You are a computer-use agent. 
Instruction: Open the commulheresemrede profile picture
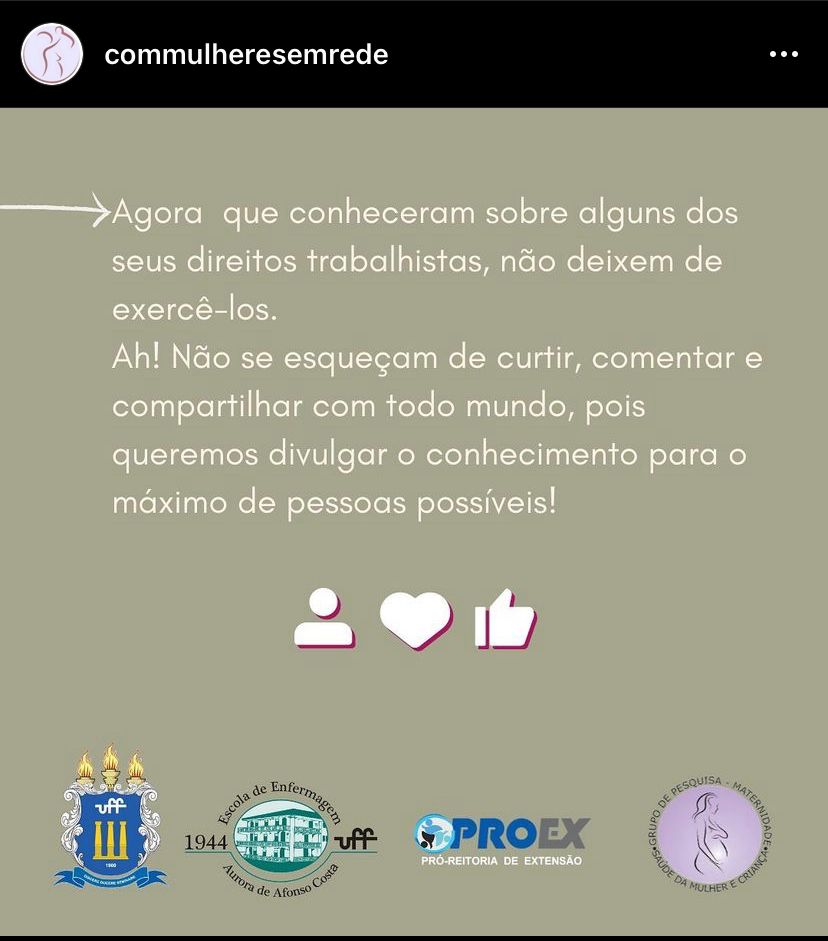pos(51,54)
